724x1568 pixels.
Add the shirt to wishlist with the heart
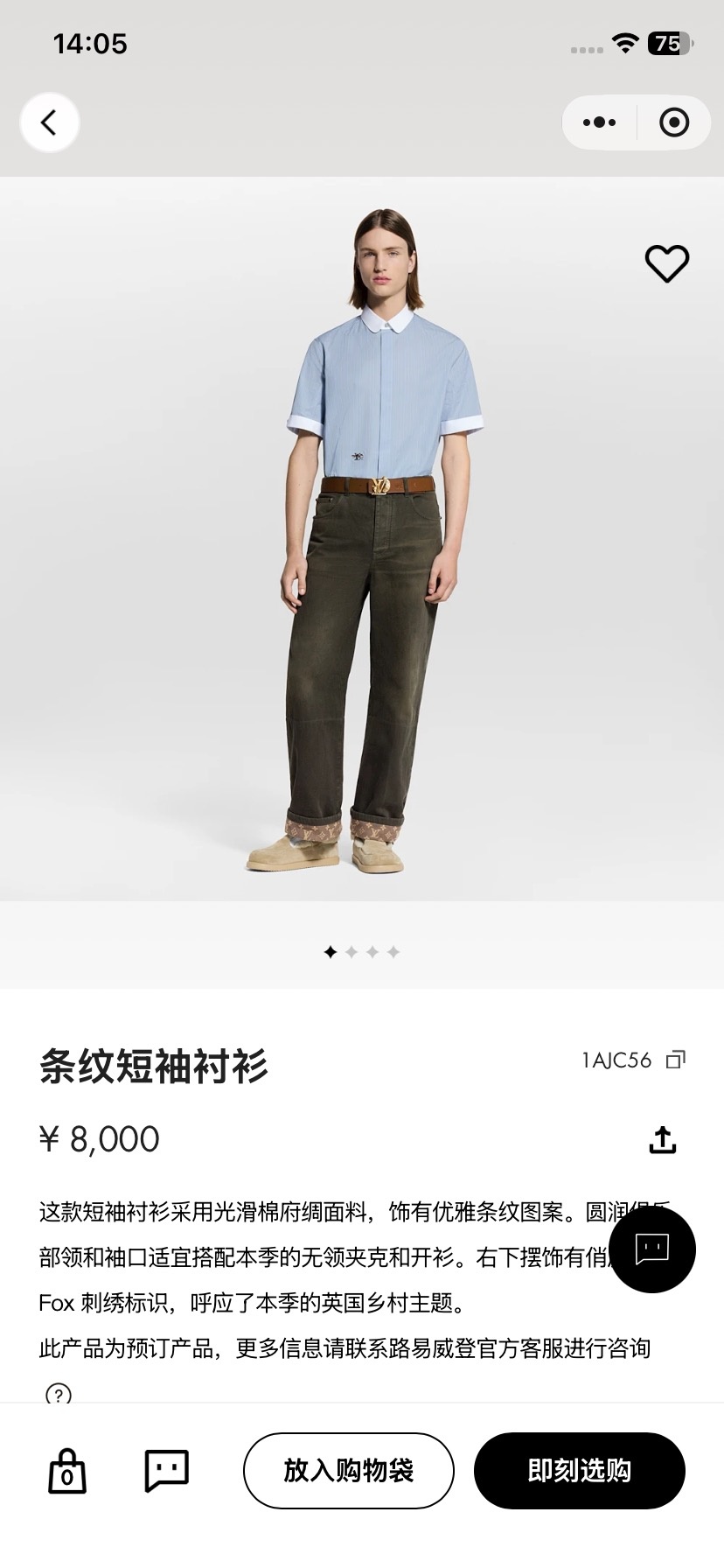pyautogui.click(x=667, y=263)
